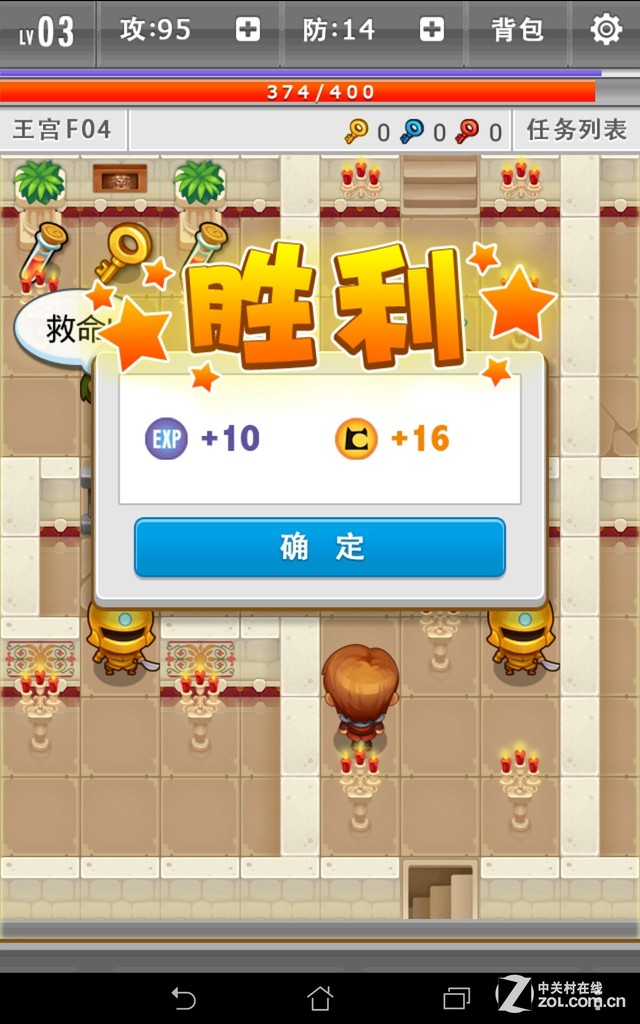Tap the system back button
Image resolution: width=640 pixels, height=1024 pixels.
tap(184, 996)
